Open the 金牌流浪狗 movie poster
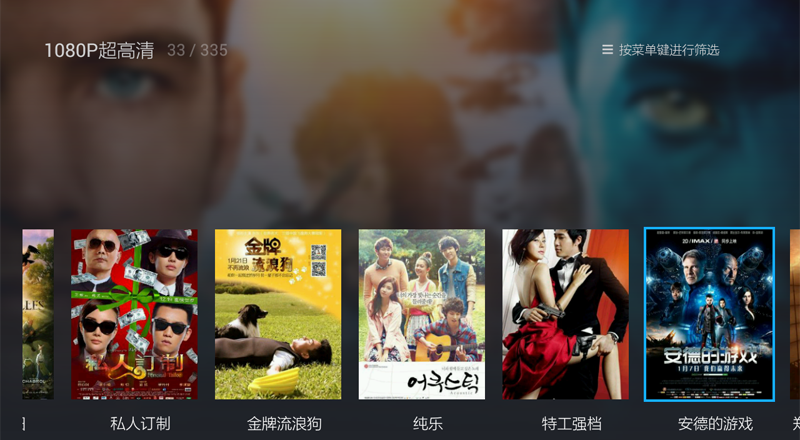The height and width of the screenshot is (440, 800). click(x=278, y=314)
